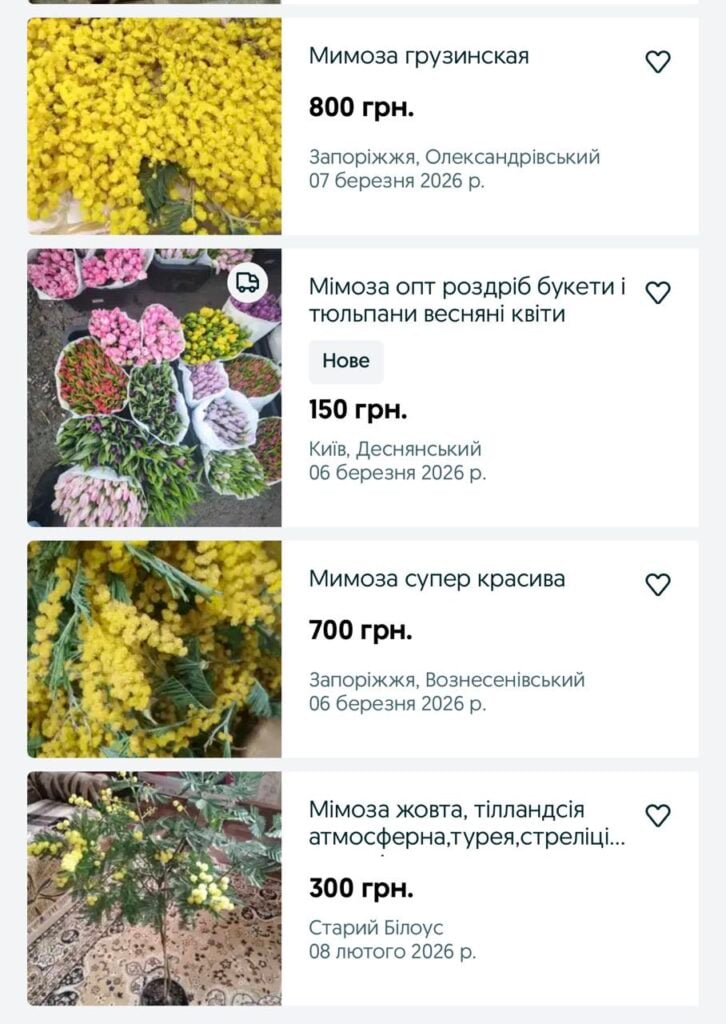Like the Мімоза жовта, тілландсія listing

(657, 815)
